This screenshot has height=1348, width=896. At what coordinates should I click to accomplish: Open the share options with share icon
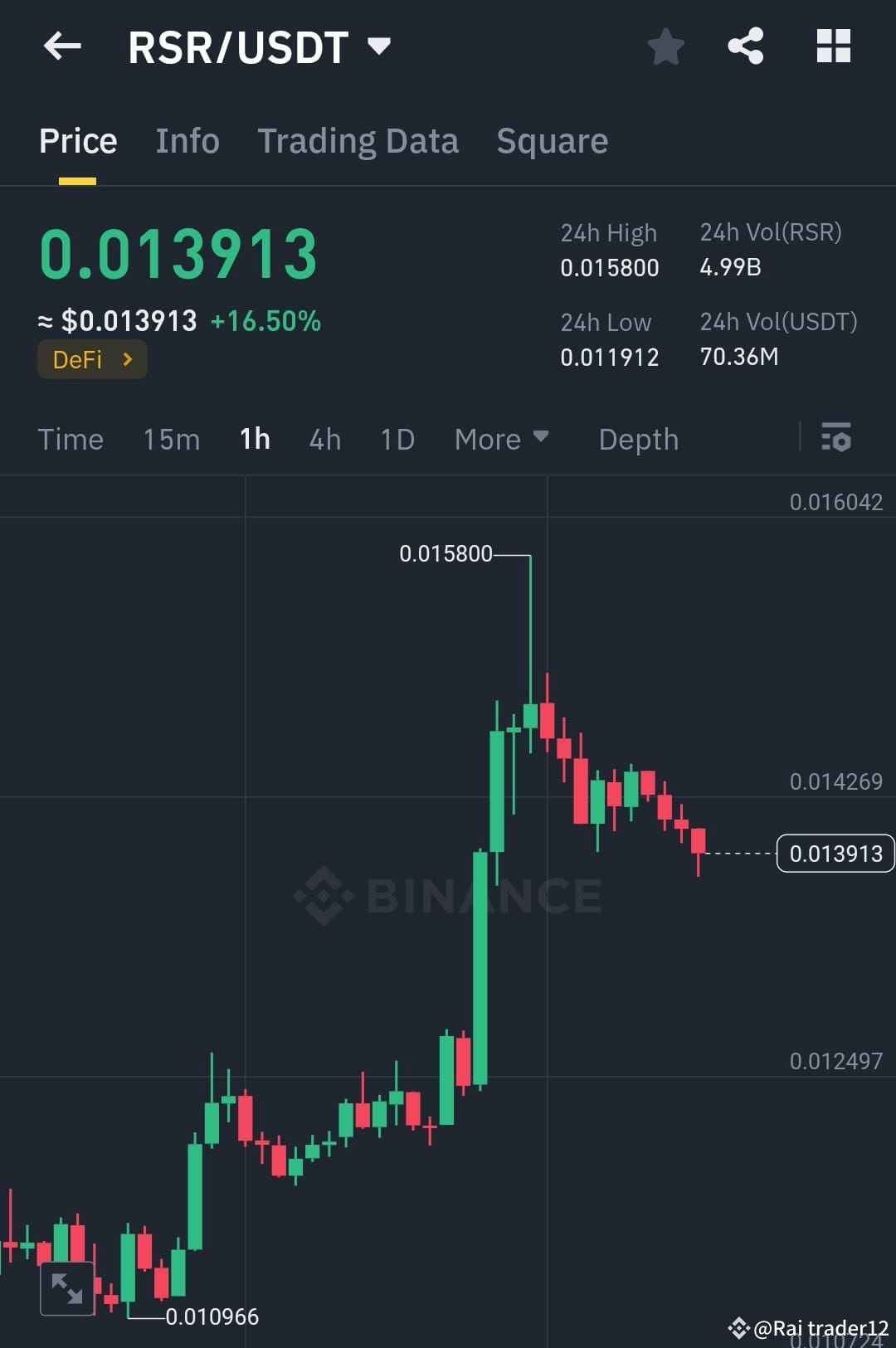coord(745,46)
